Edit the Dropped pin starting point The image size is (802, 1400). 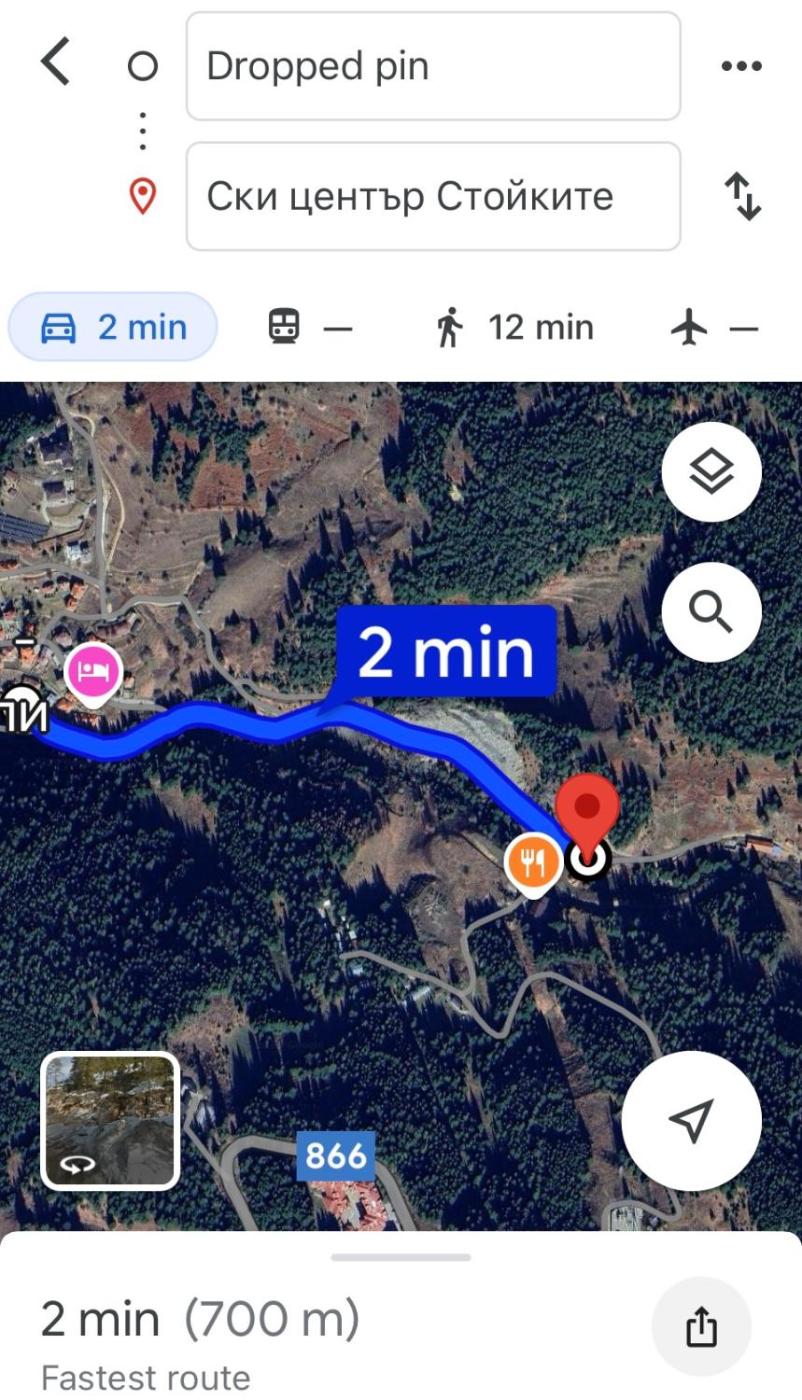432,66
